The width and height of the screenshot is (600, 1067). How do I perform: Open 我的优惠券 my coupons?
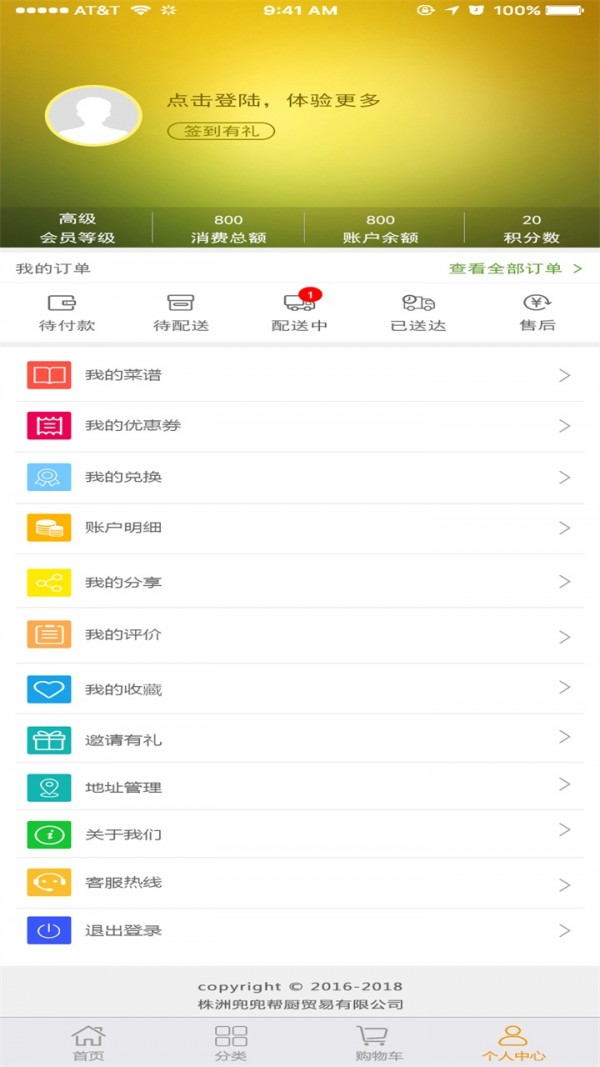click(300, 426)
